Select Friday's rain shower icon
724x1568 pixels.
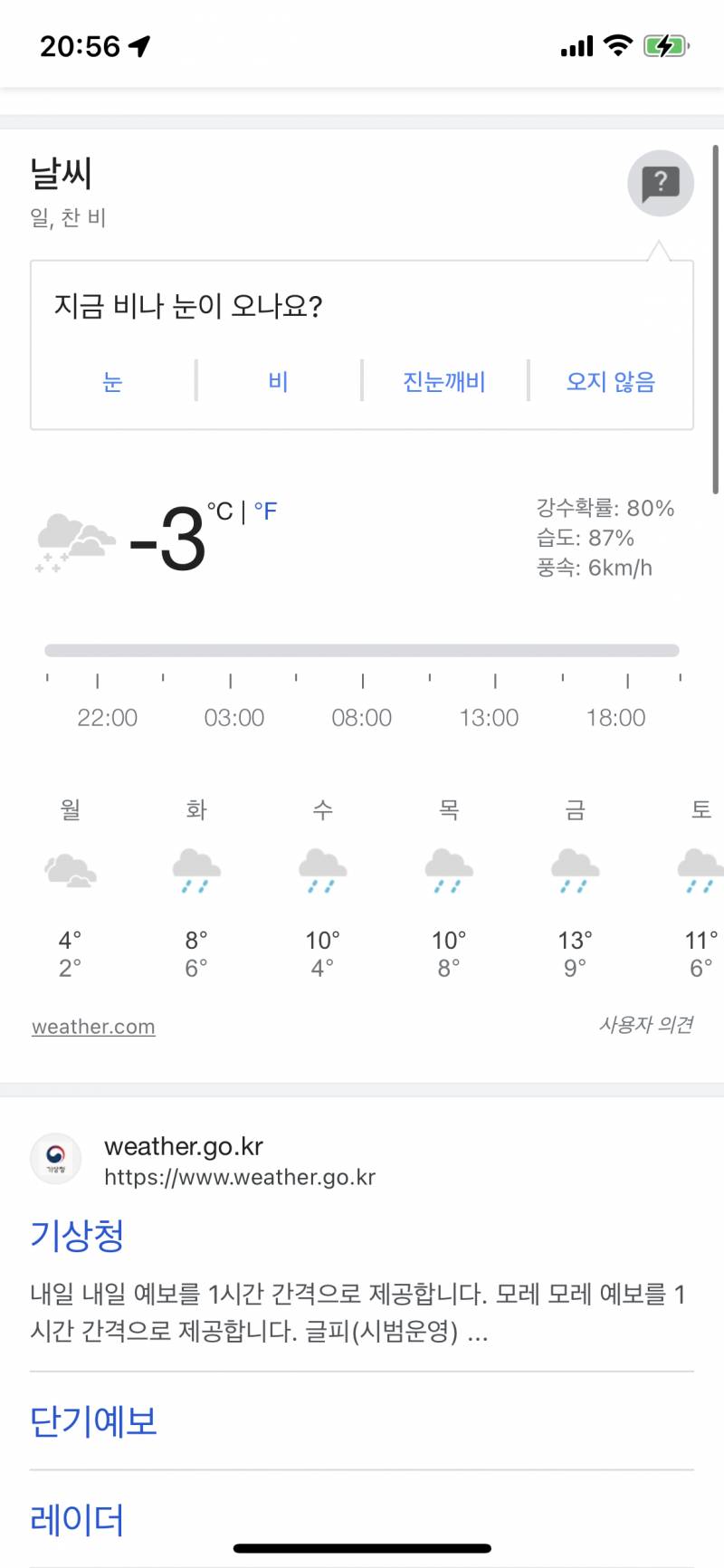coord(574,874)
